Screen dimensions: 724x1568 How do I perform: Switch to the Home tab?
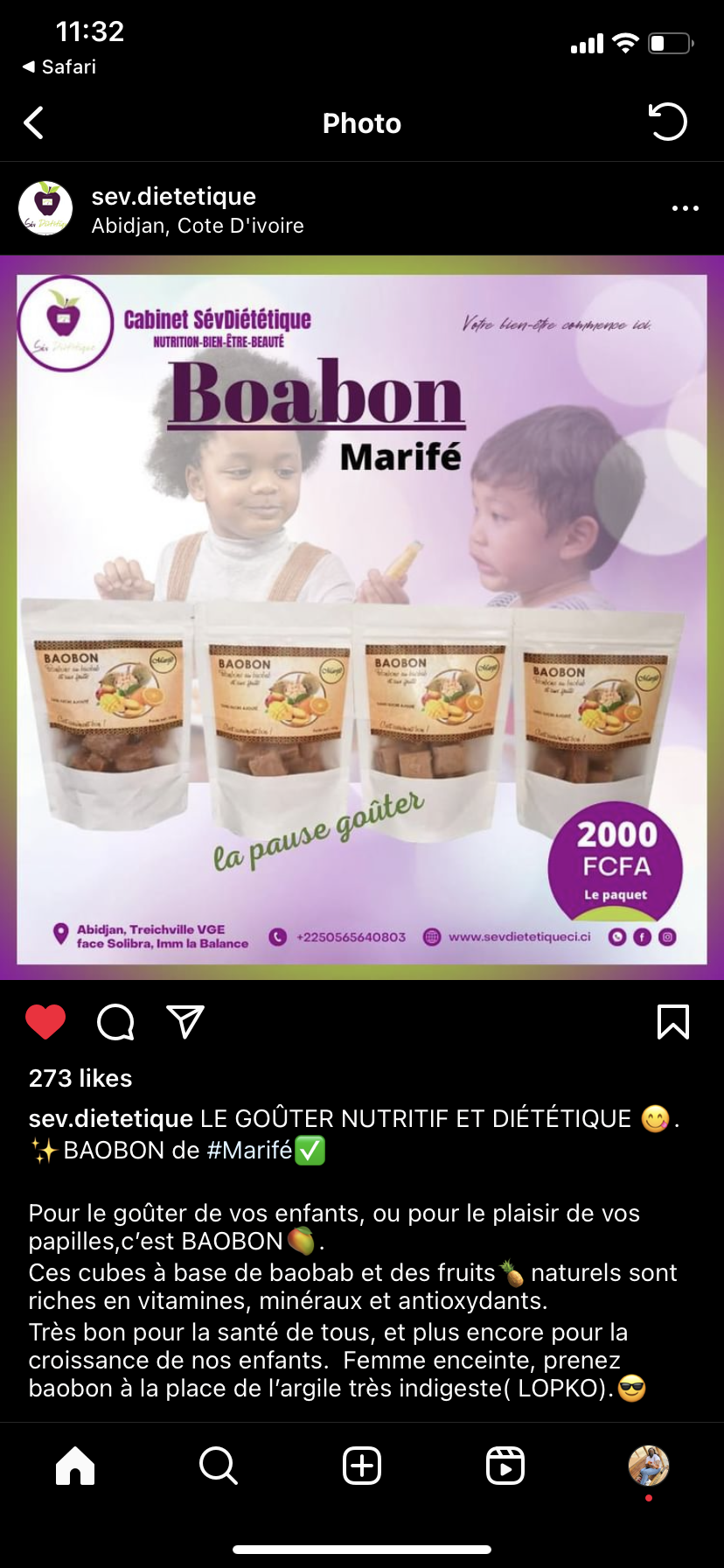click(x=75, y=1466)
